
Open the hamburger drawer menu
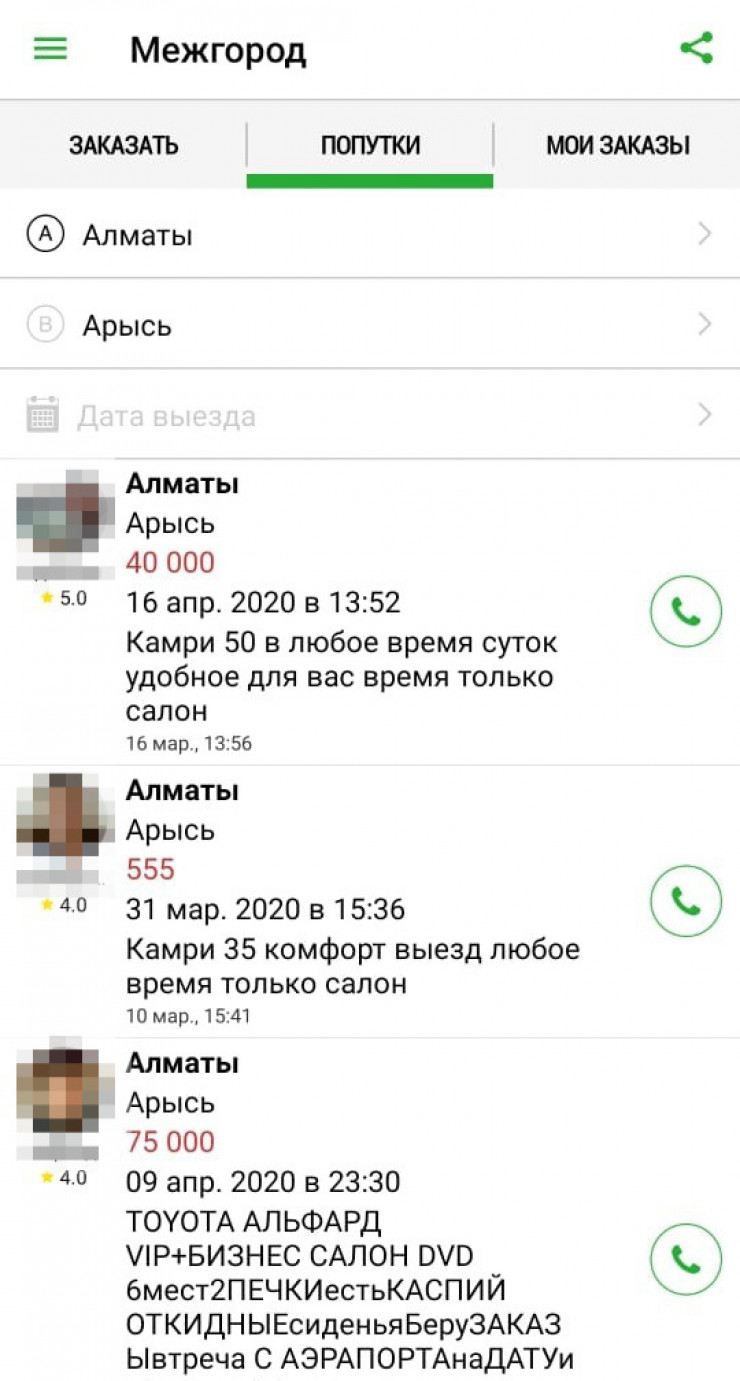click(50, 49)
